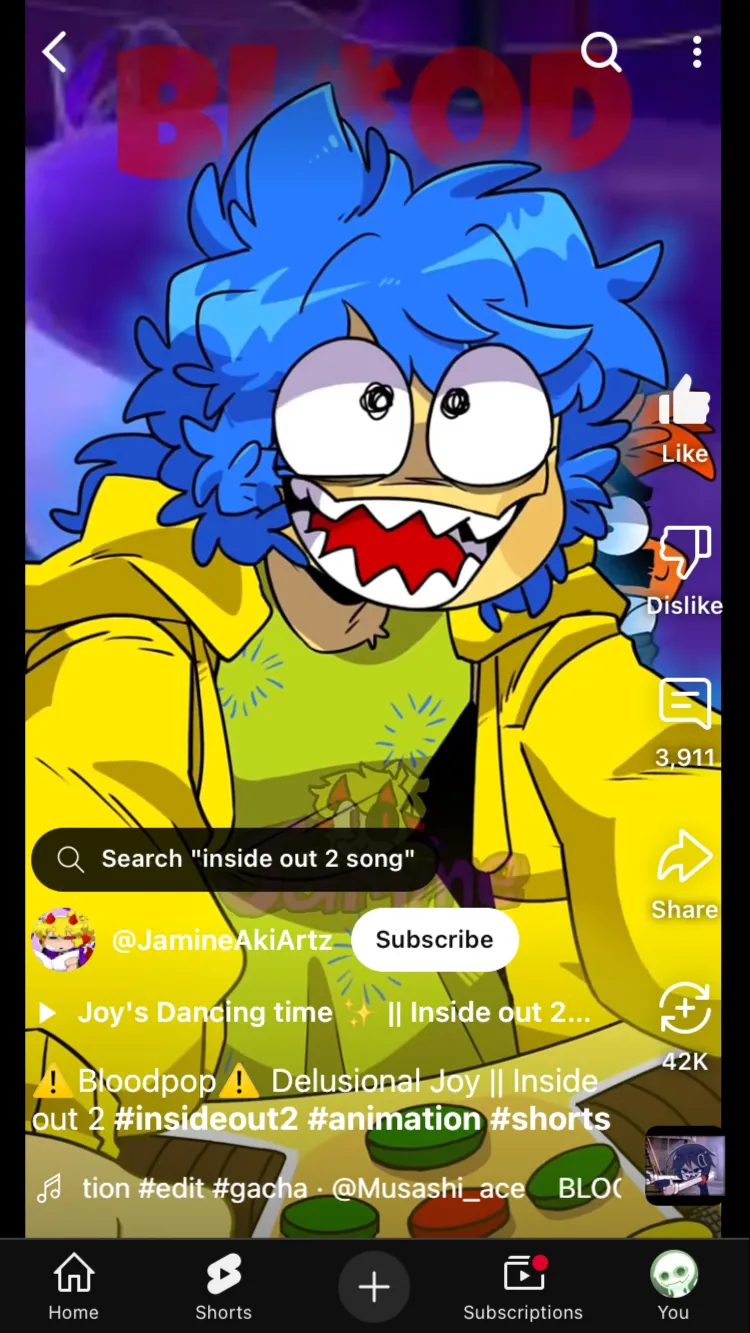Switch to the Shorts tab
Image resolution: width=750 pixels, height=1333 pixels.
[x=223, y=1287]
